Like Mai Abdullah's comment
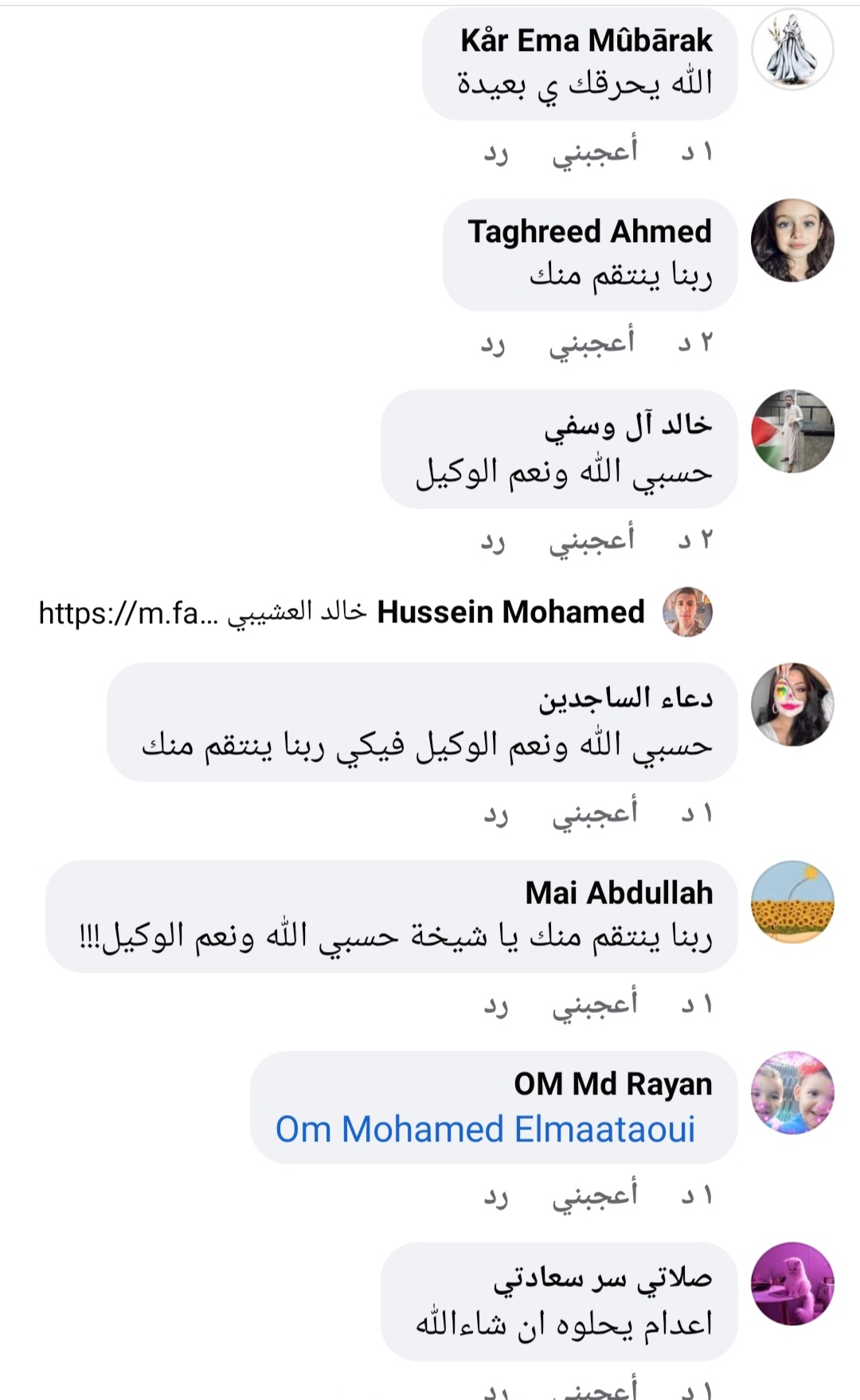 point(595,1004)
